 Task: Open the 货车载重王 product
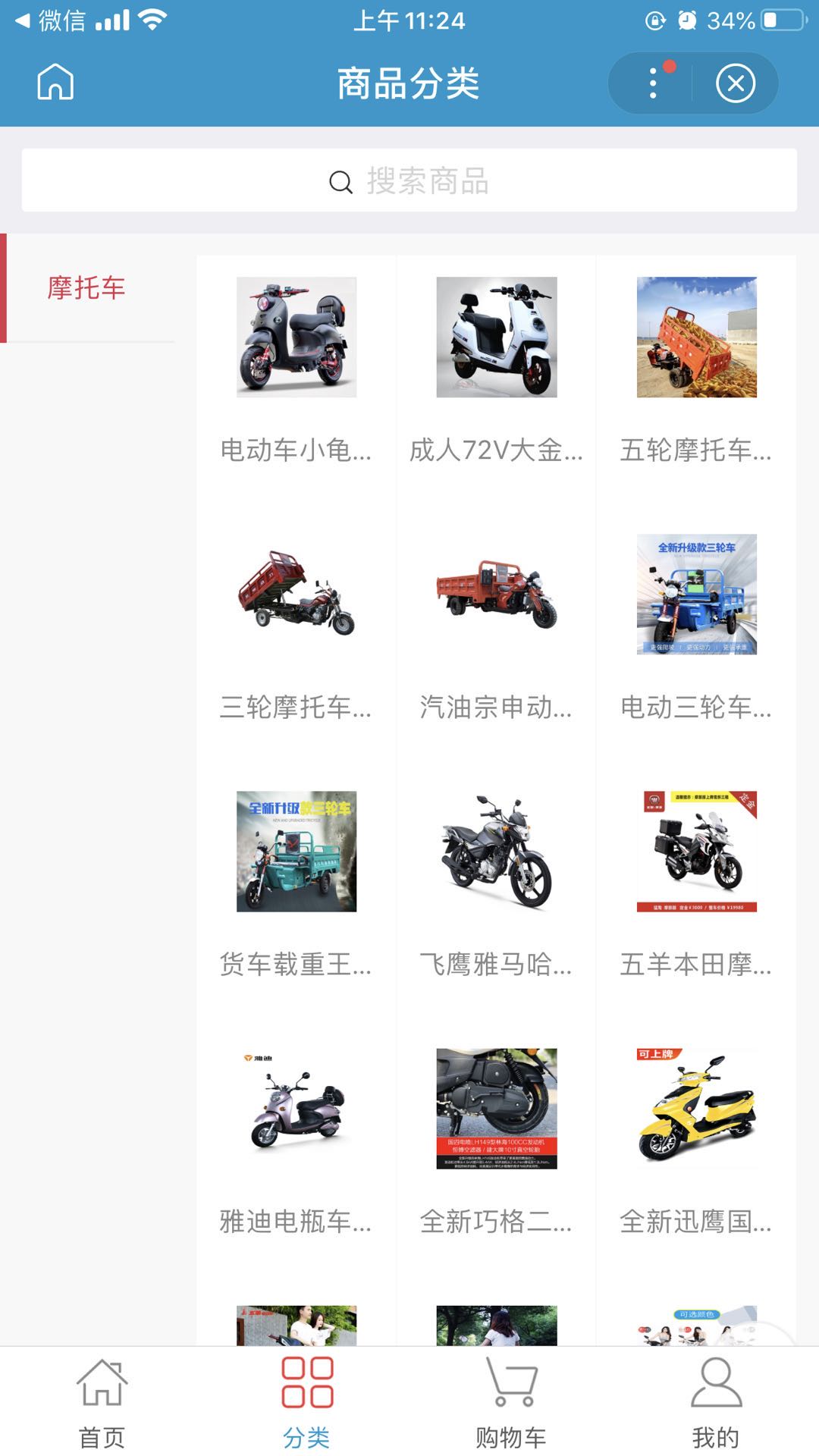pos(297,852)
